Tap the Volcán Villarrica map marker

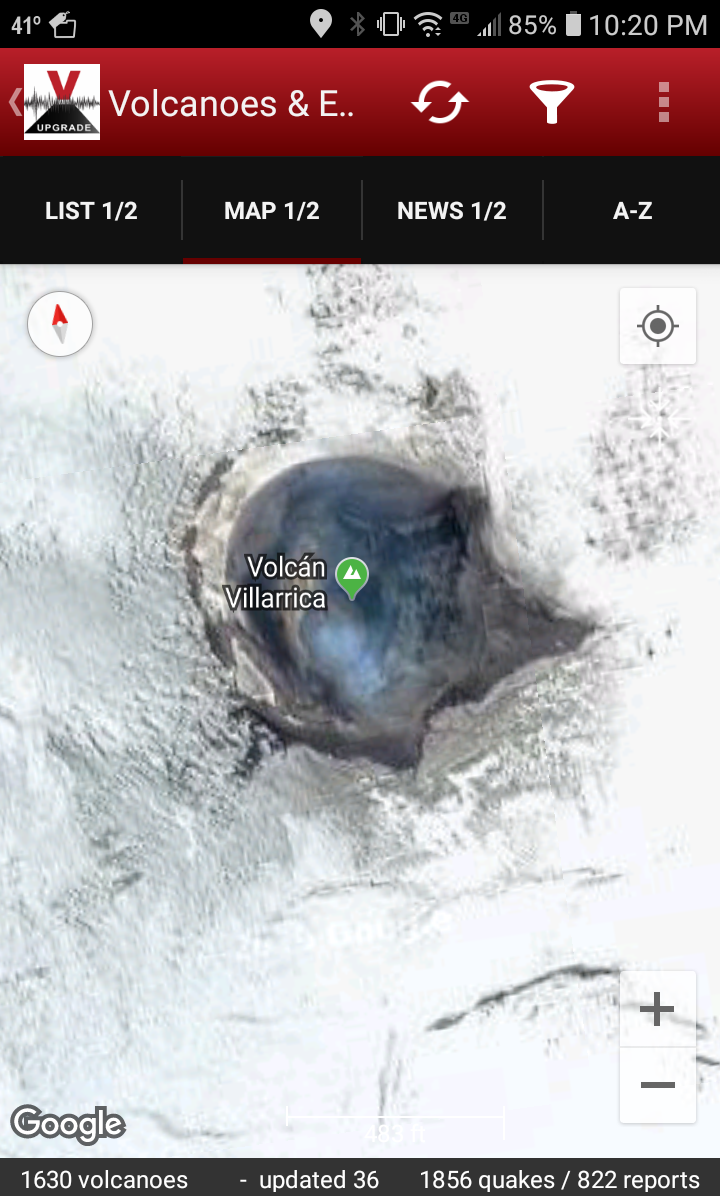pos(351,577)
